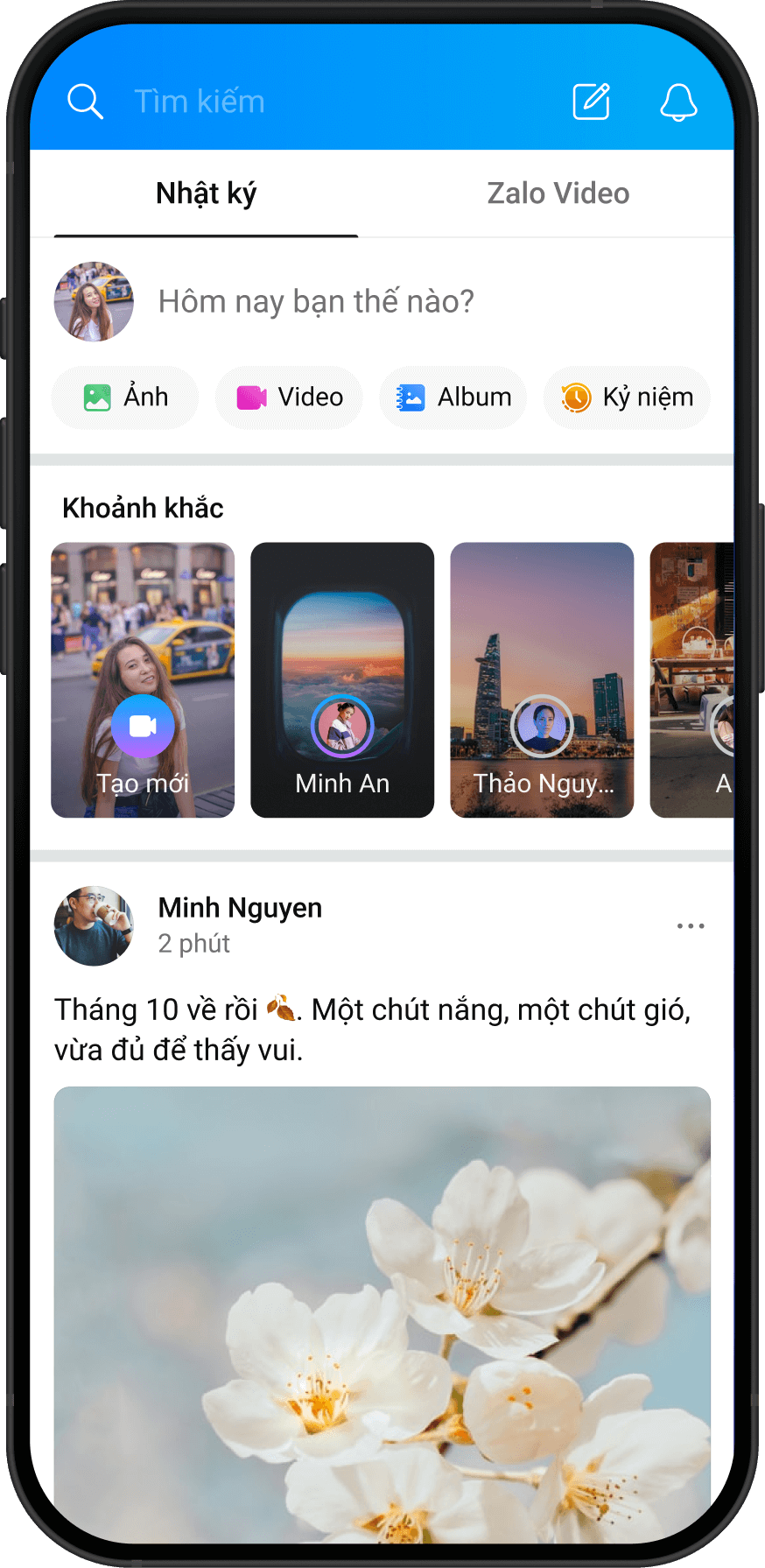View Minh An's moment
The width and height of the screenshot is (765, 1568).
(x=342, y=680)
